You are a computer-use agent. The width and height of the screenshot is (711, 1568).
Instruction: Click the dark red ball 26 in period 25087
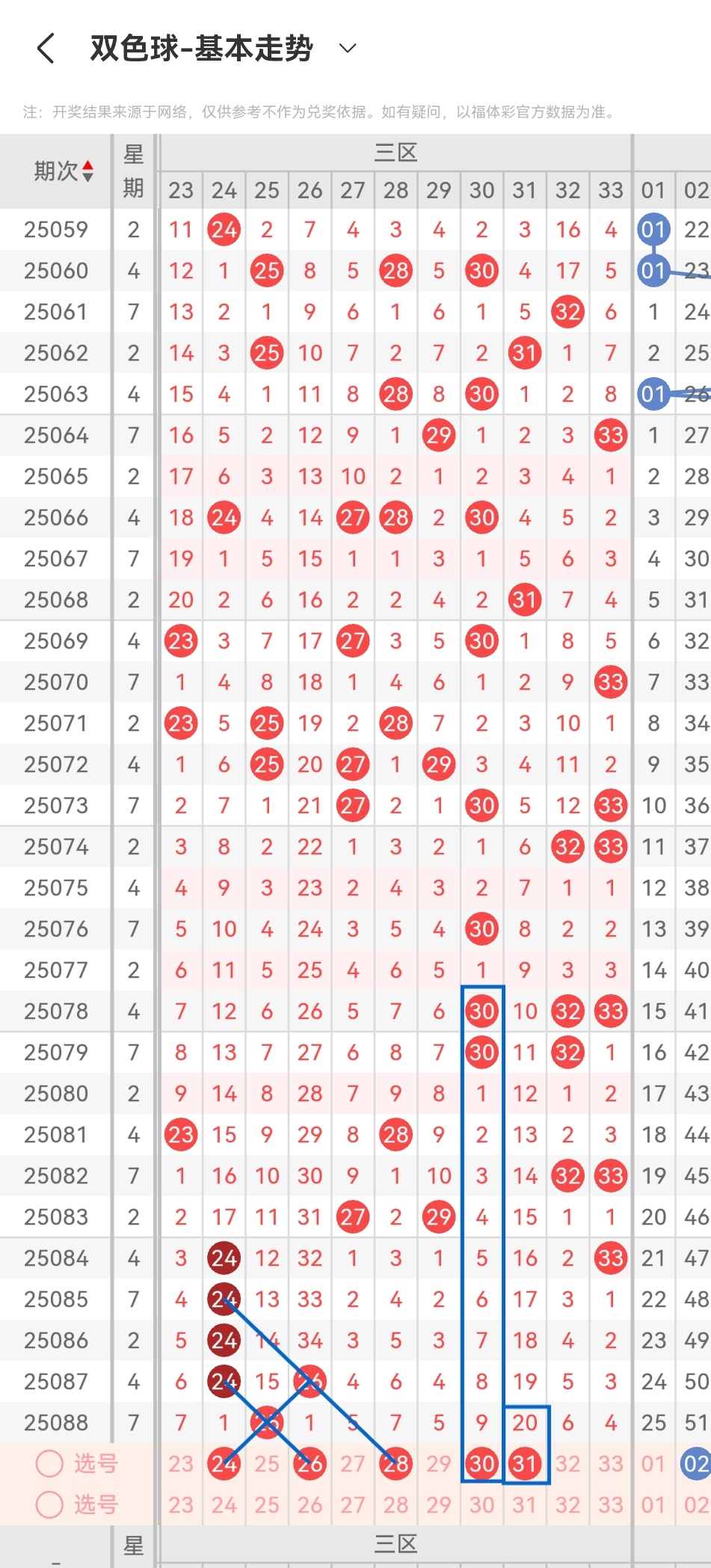click(x=310, y=1382)
